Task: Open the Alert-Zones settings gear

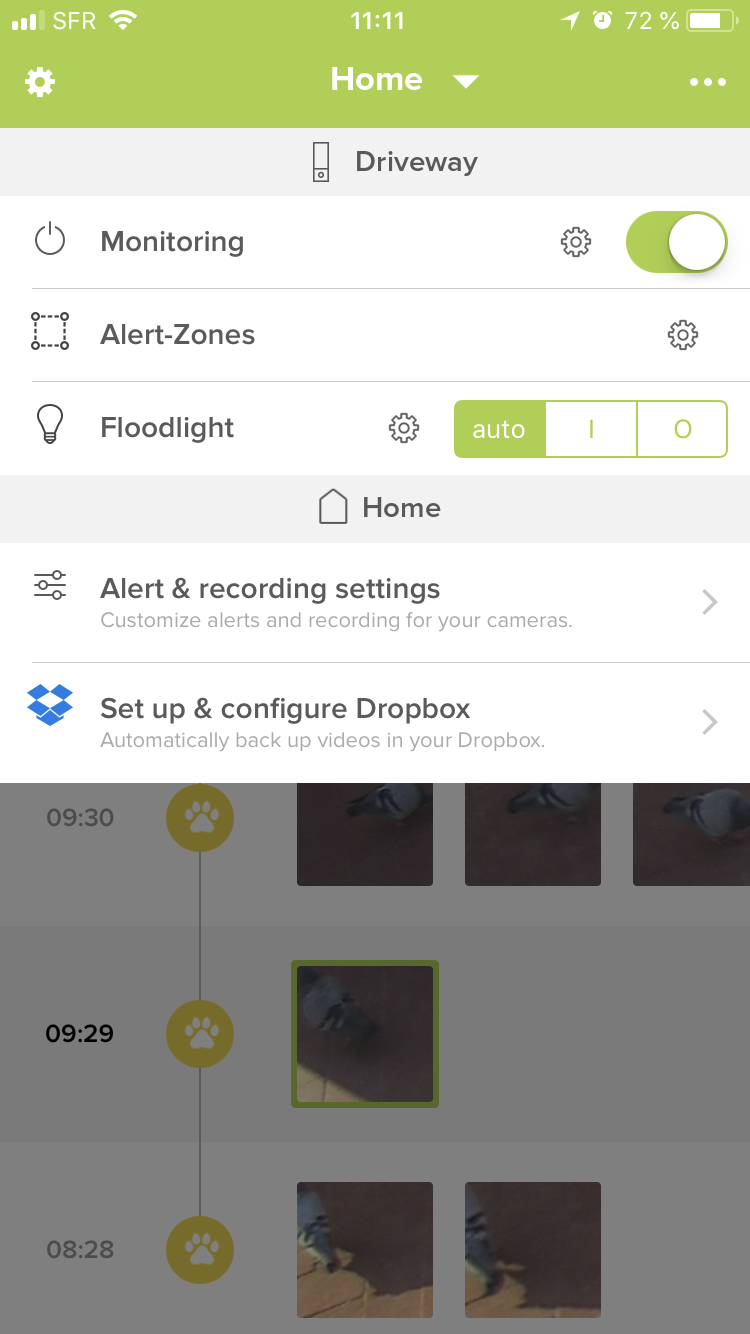Action: tap(682, 335)
